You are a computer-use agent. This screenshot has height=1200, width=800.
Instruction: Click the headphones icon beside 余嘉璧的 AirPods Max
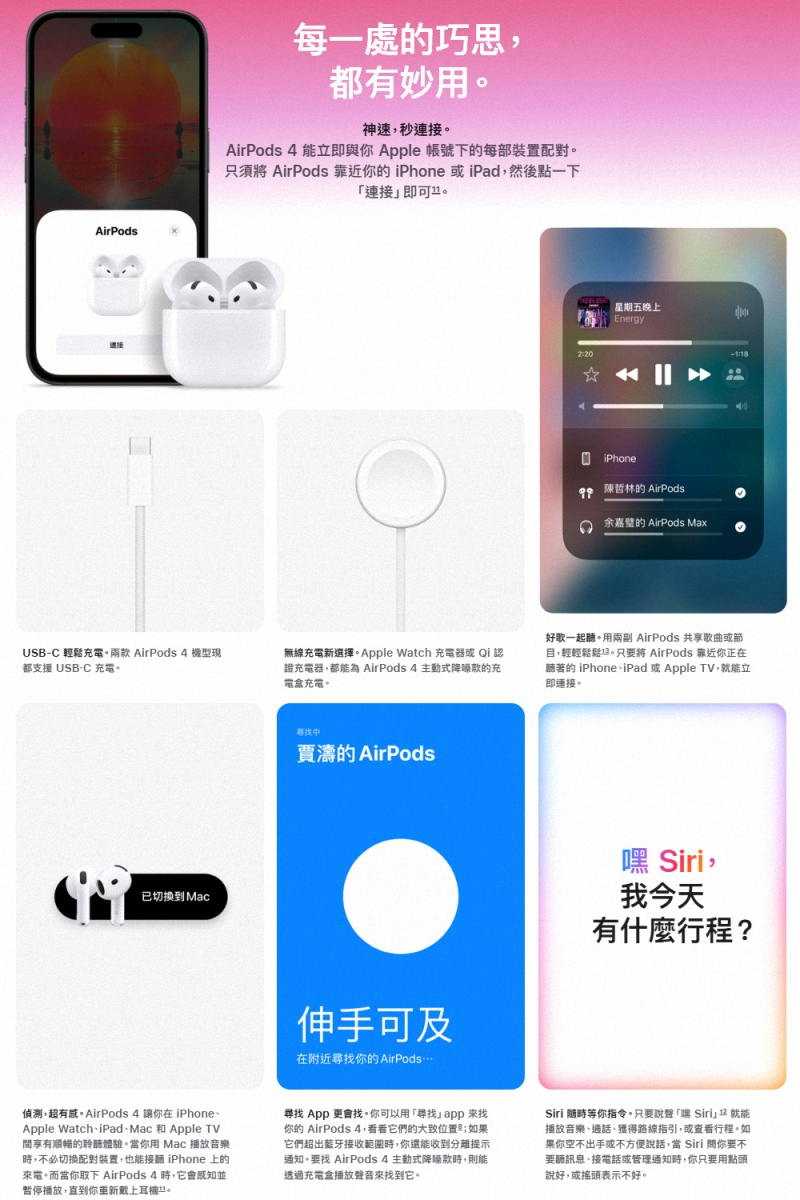(x=586, y=526)
